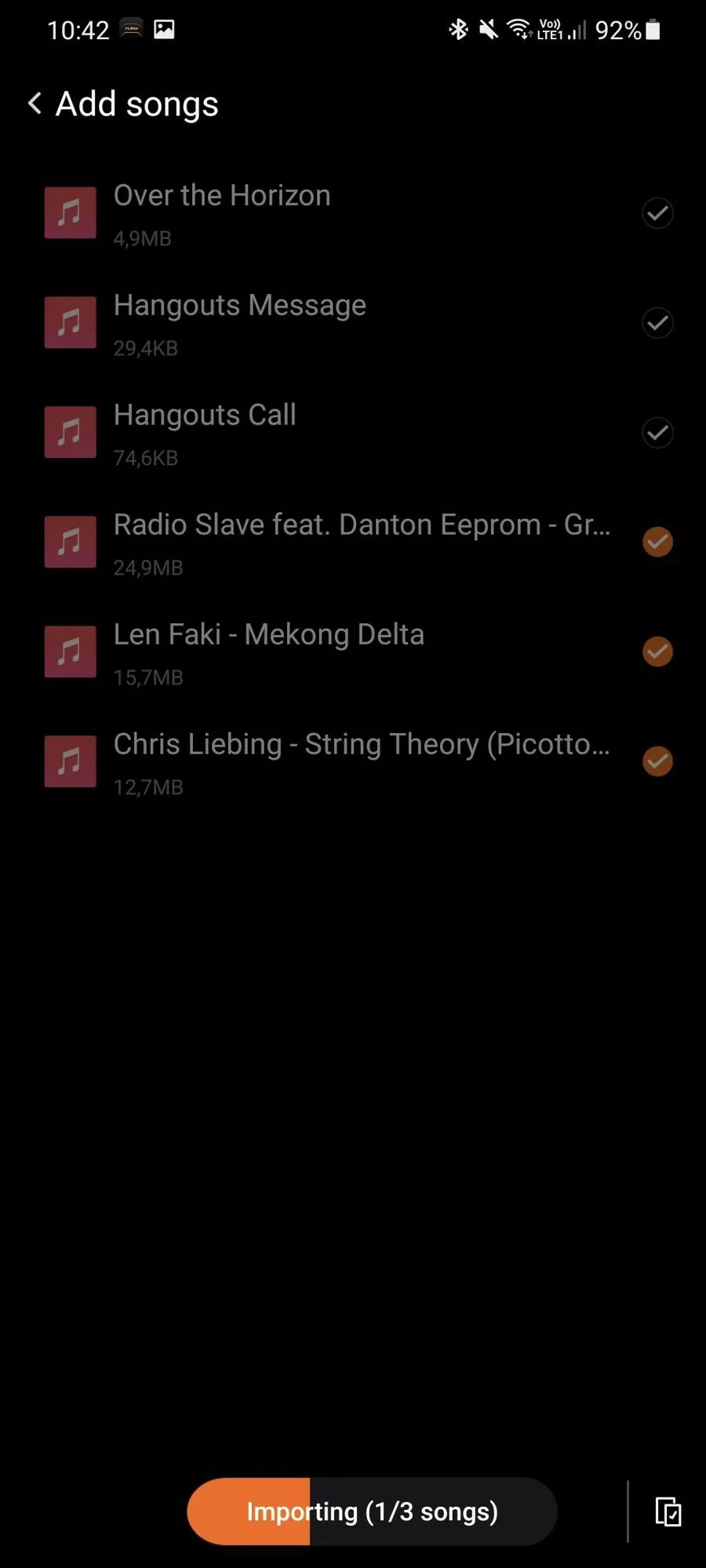Viewport: 706px width, 1568px height.
Task: Tap the select all icon
Action: [668, 1512]
